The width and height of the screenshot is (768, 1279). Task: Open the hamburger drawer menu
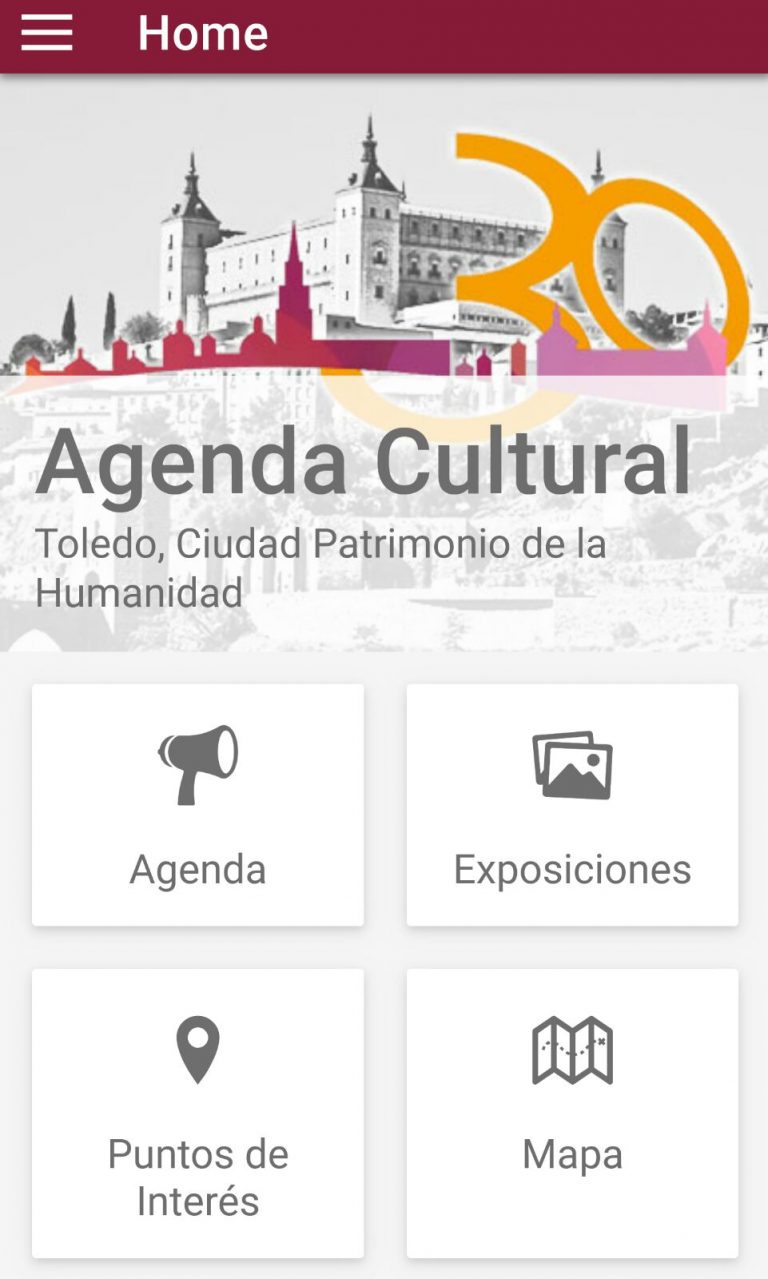46,34
